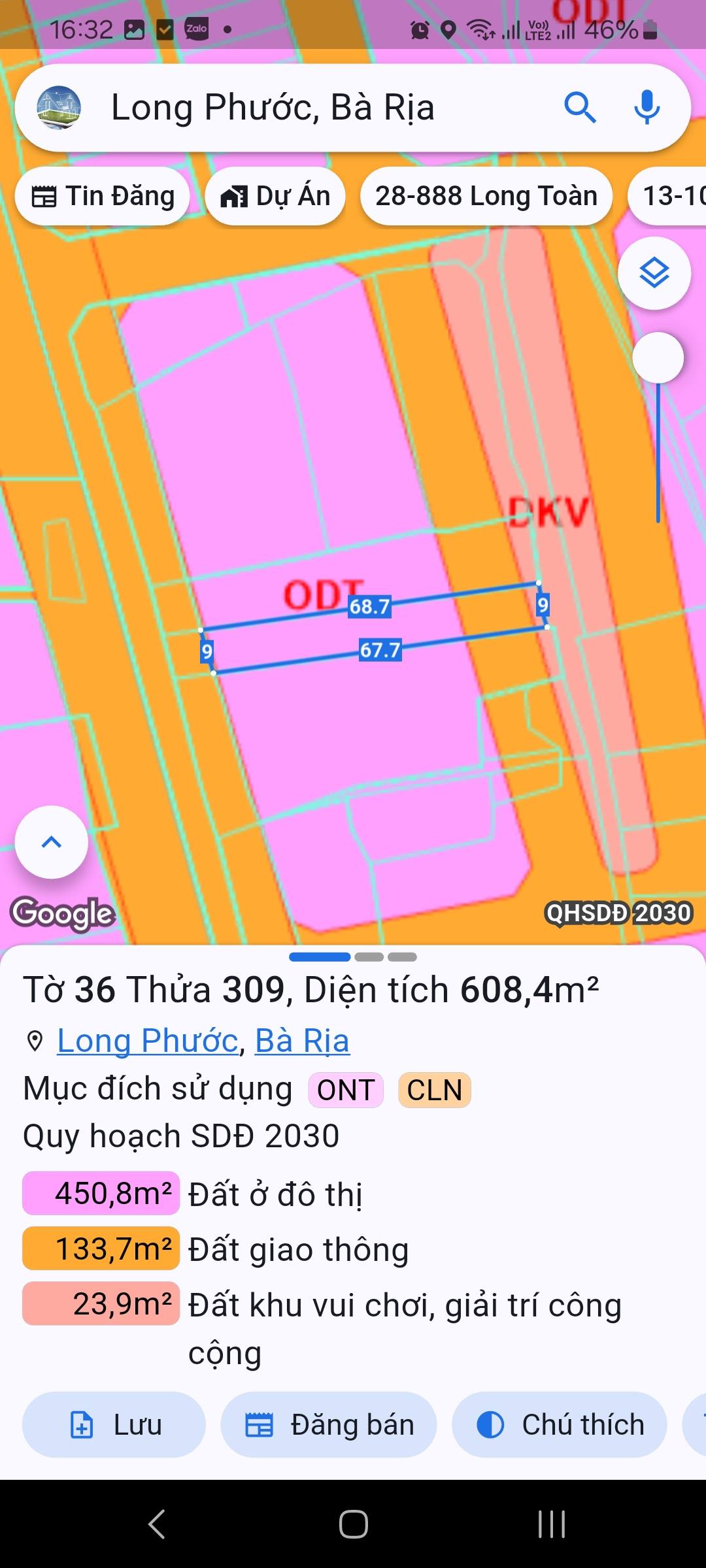Tap the bookmark icon on the Lưu button

click(x=82, y=1426)
